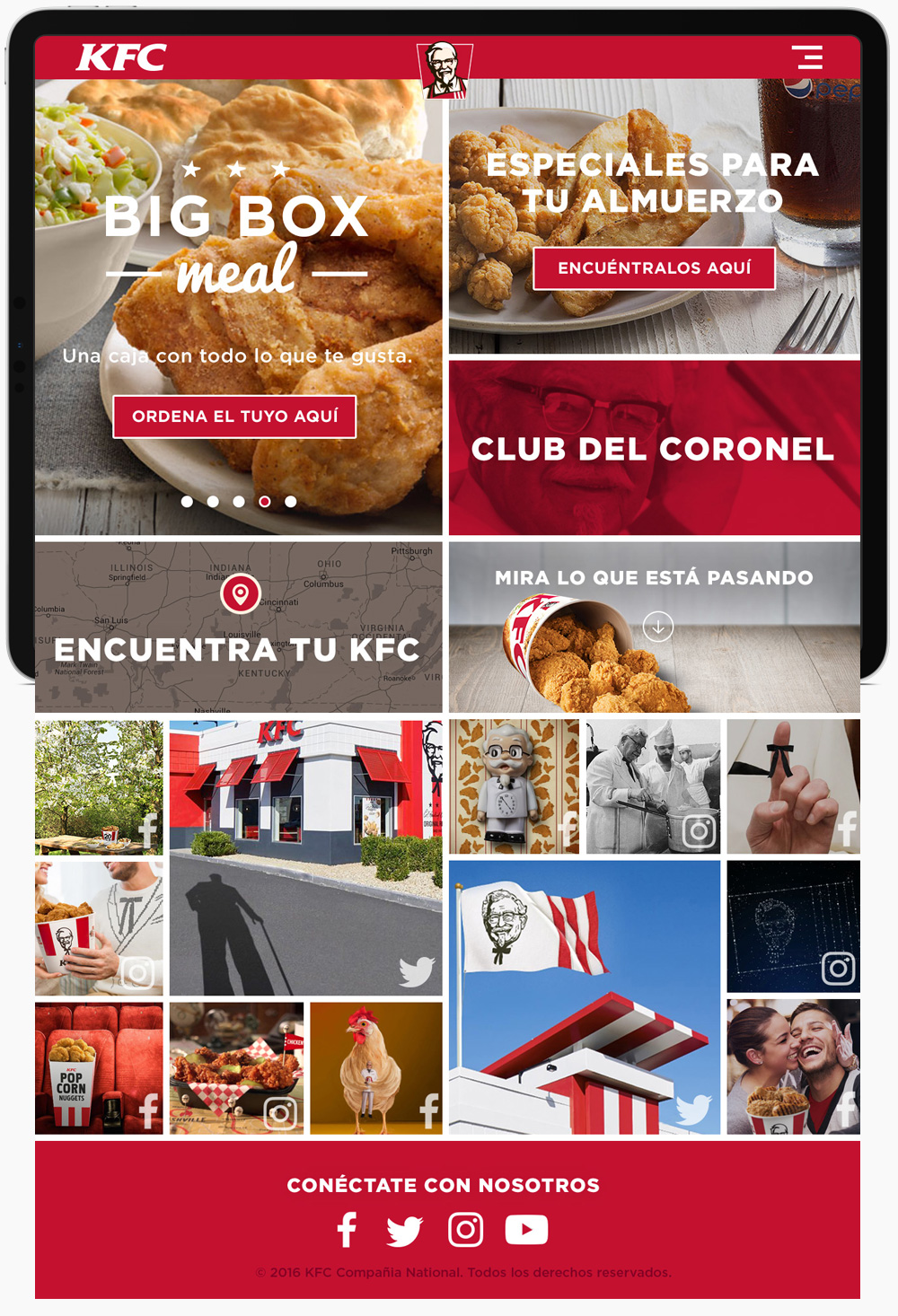Open Facebook link in footer
The width and height of the screenshot is (898, 1316).
click(347, 1230)
